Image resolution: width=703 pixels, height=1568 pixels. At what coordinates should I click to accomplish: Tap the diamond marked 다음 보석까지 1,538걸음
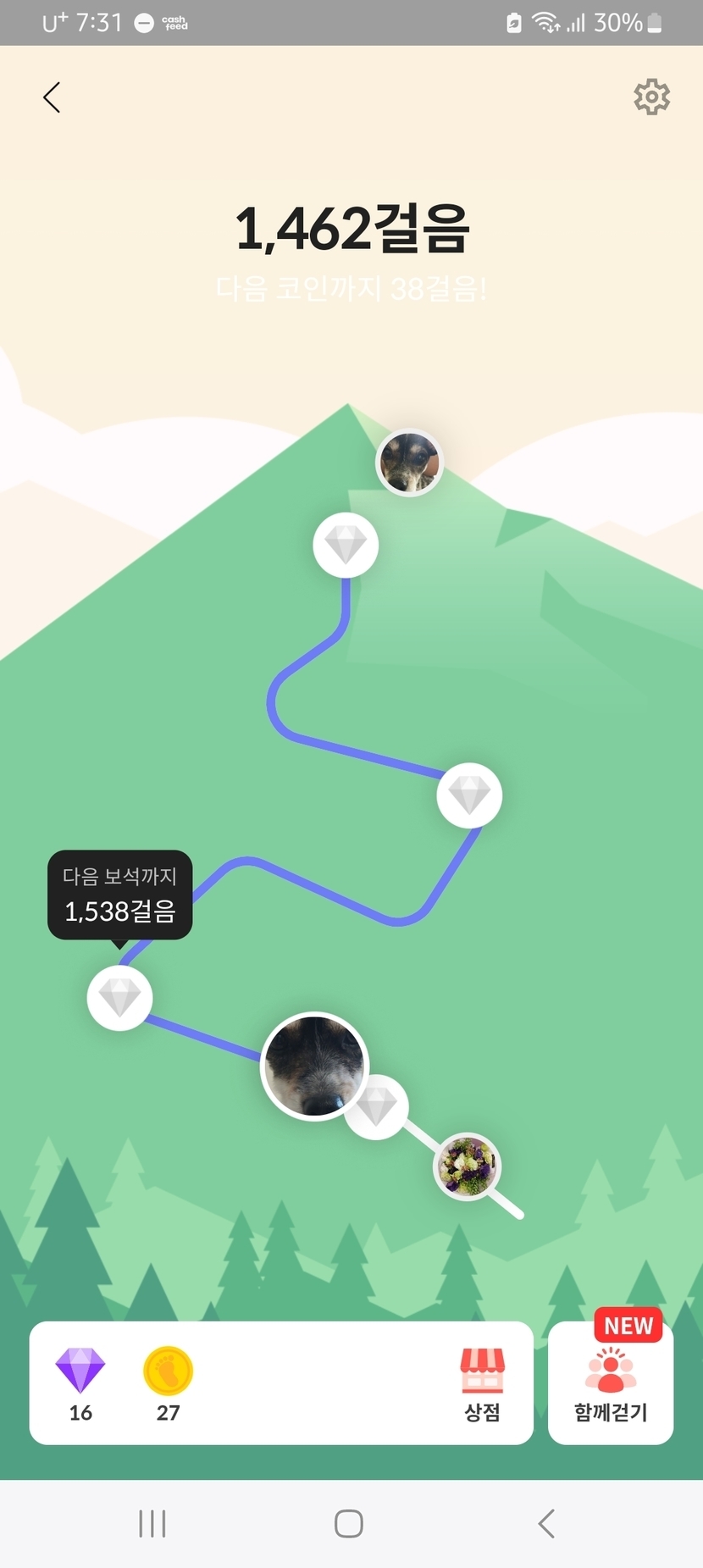pos(120,997)
